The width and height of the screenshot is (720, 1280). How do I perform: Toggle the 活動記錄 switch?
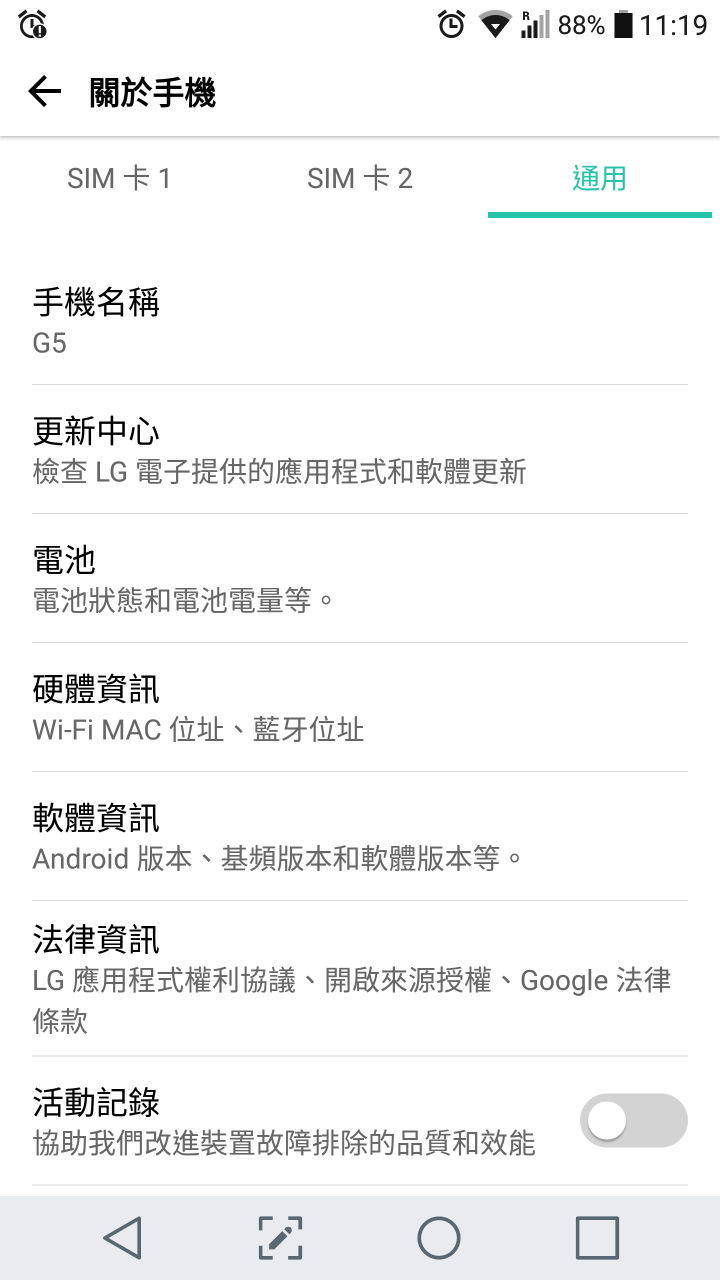(634, 1121)
